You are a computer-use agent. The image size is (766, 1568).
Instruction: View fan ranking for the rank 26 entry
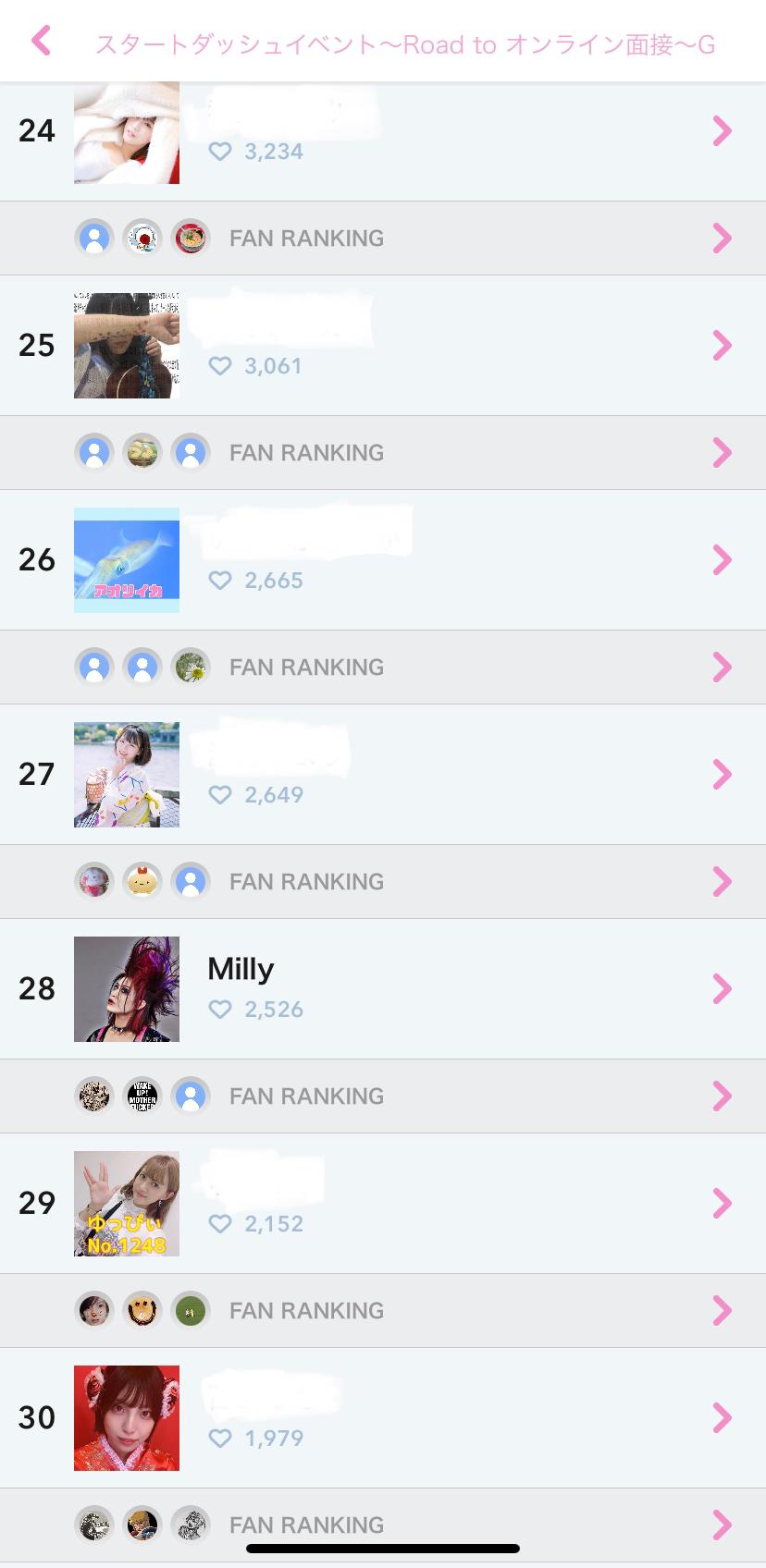(383, 668)
